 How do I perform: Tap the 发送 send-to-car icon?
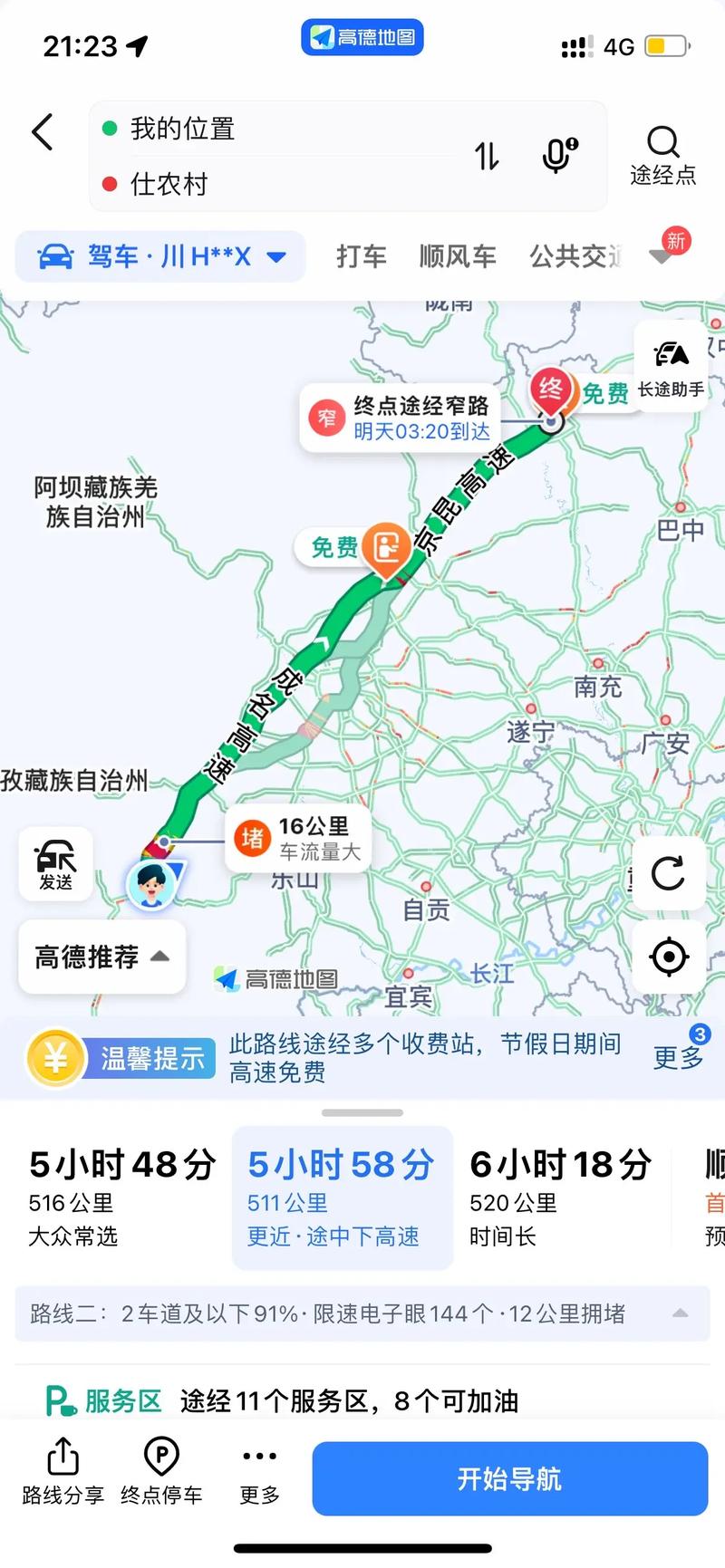pyautogui.click(x=55, y=862)
